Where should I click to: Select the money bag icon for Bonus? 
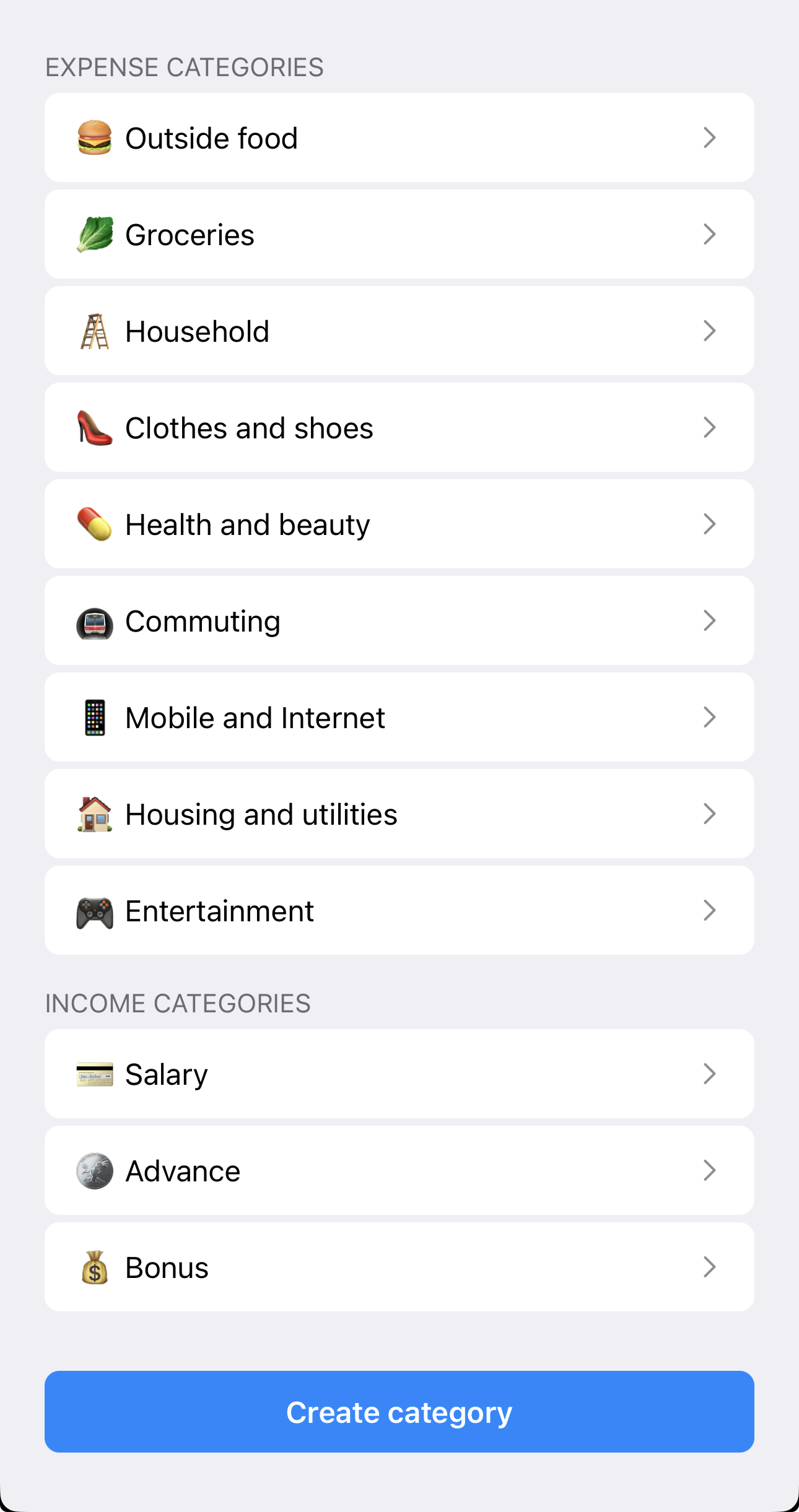click(94, 1268)
